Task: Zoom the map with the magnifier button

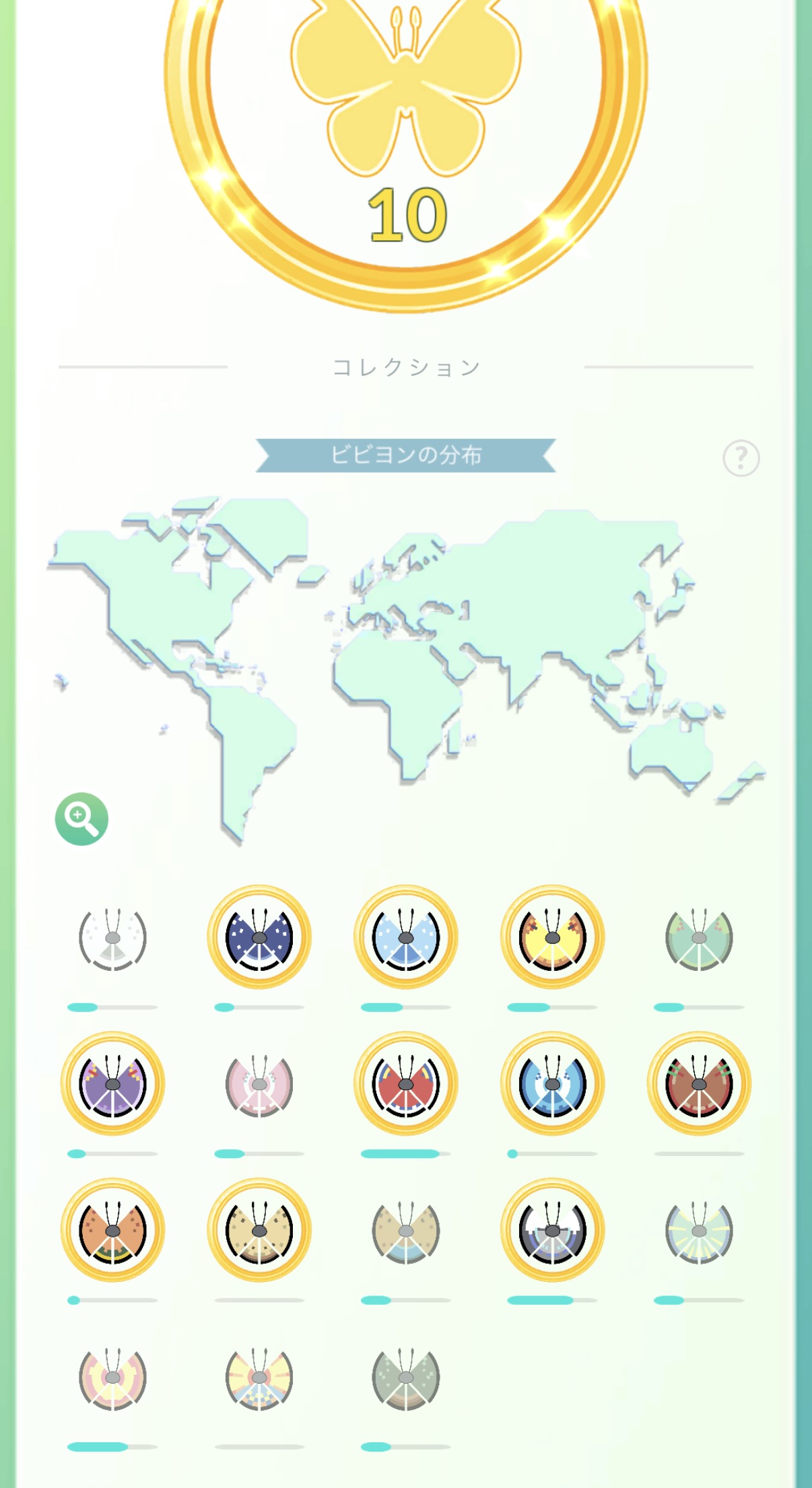Action: (81, 819)
